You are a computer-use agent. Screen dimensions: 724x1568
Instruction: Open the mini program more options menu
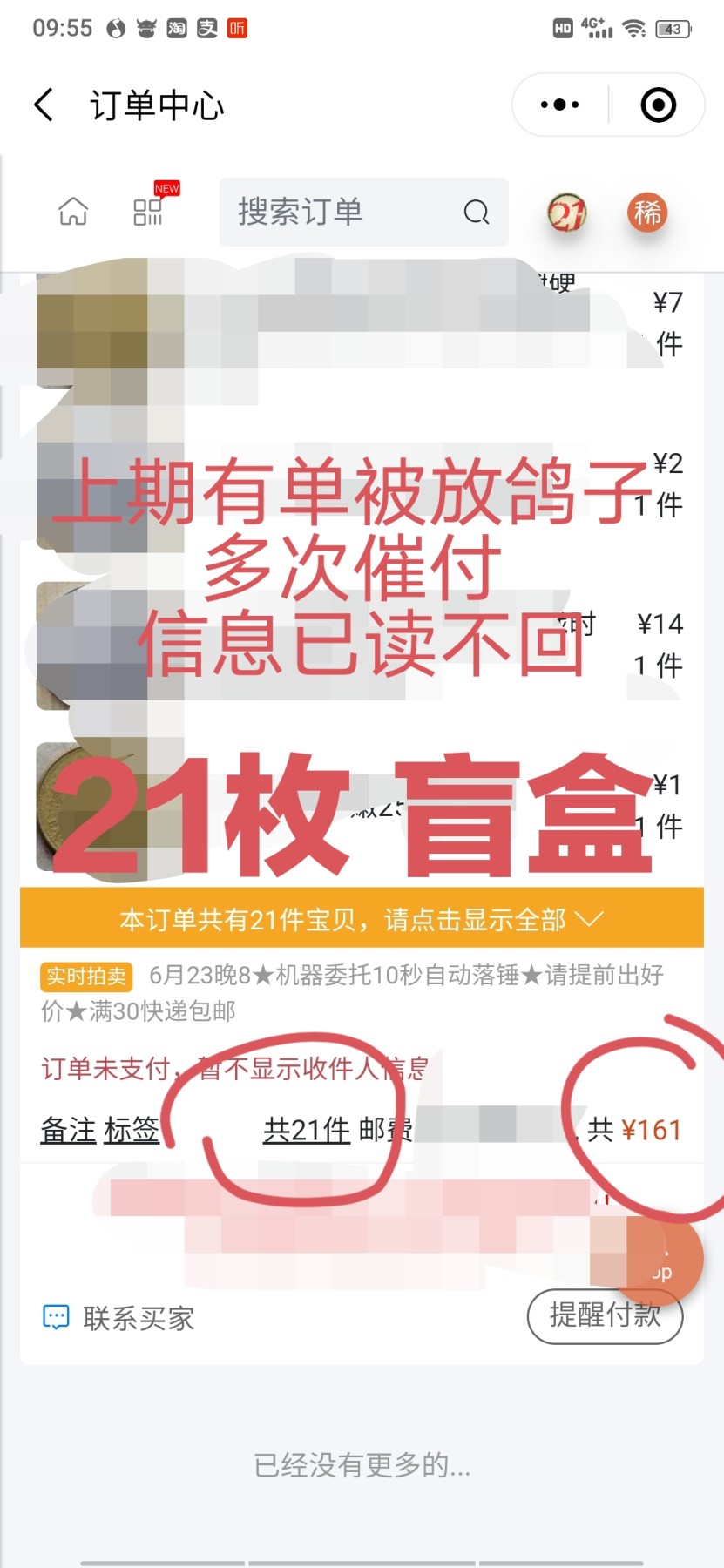click(x=560, y=105)
